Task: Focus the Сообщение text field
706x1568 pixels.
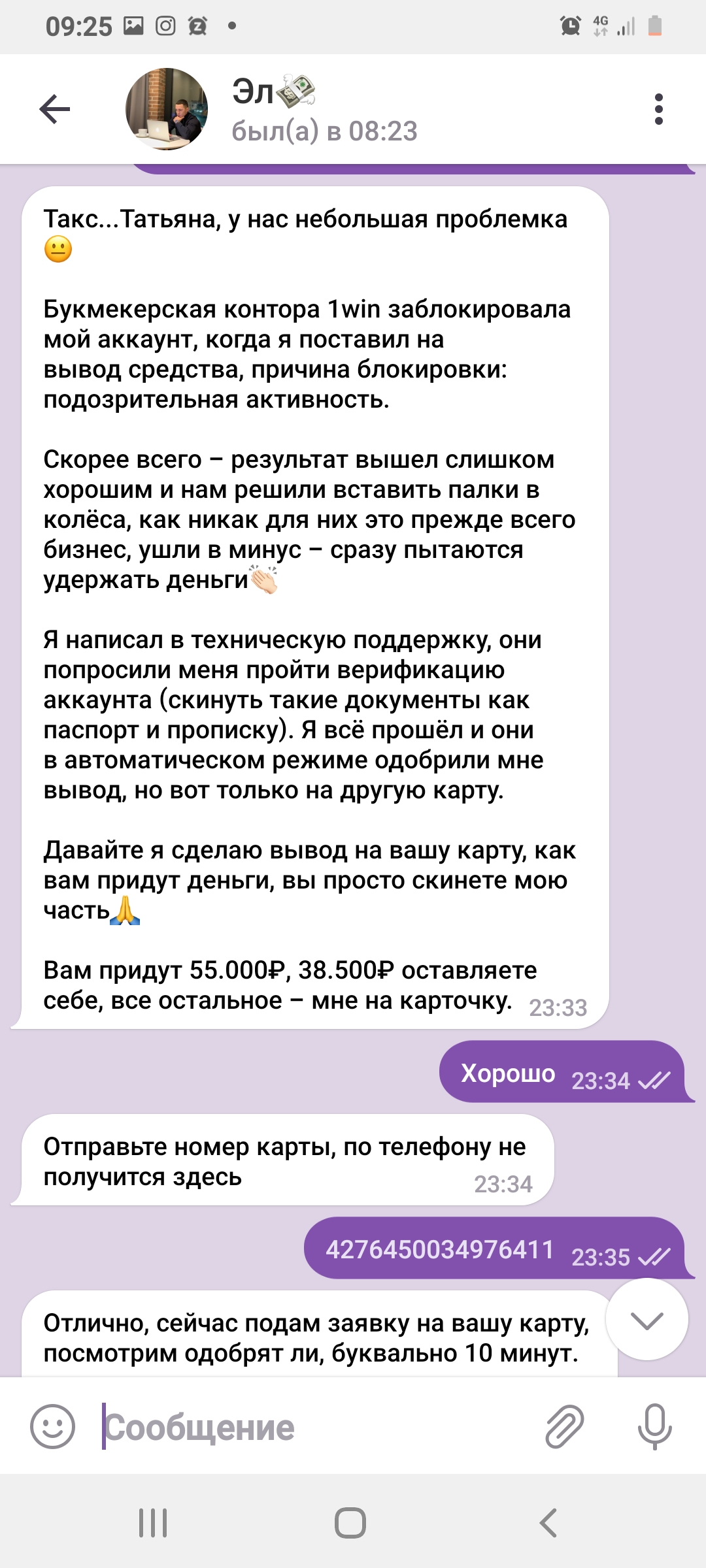Action: [314, 1427]
